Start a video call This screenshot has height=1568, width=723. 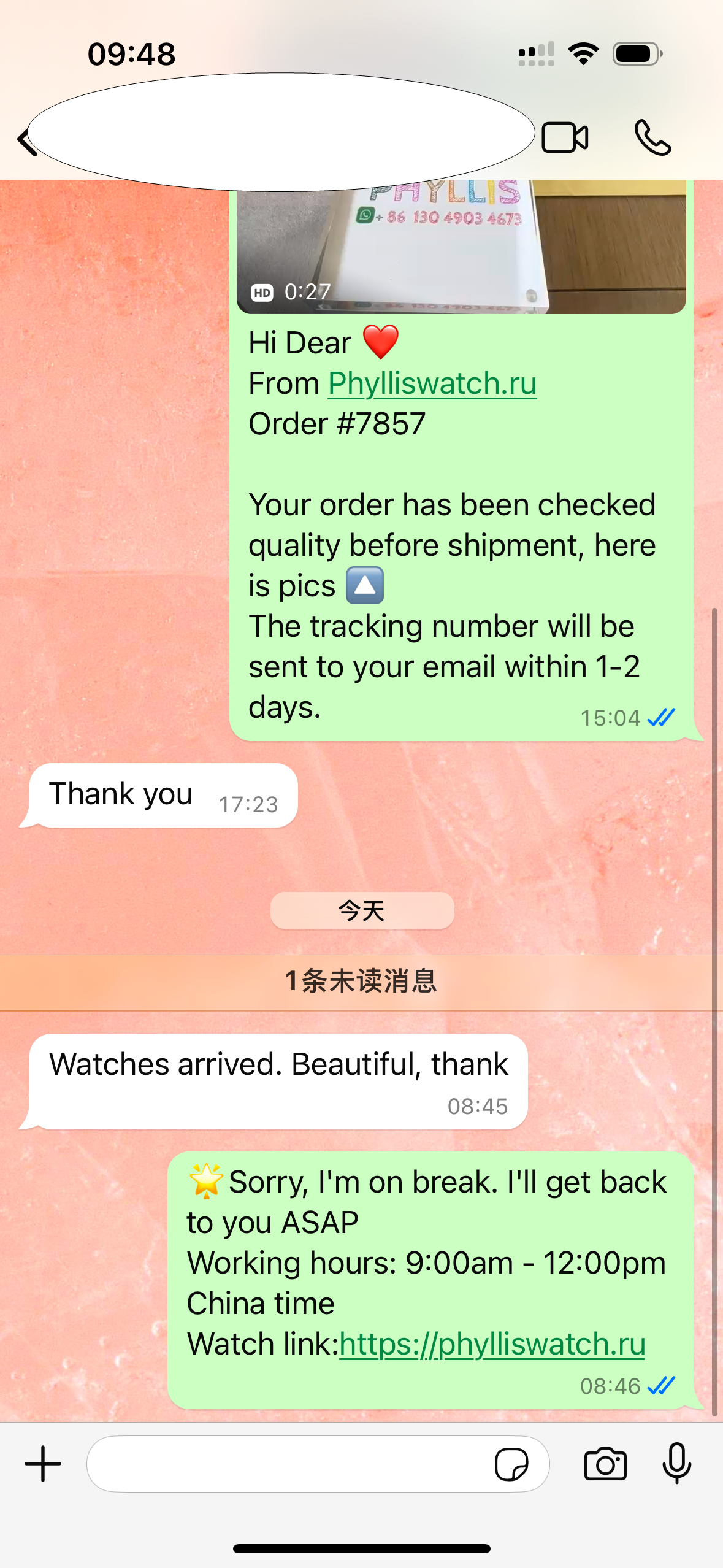[x=565, y=137]
